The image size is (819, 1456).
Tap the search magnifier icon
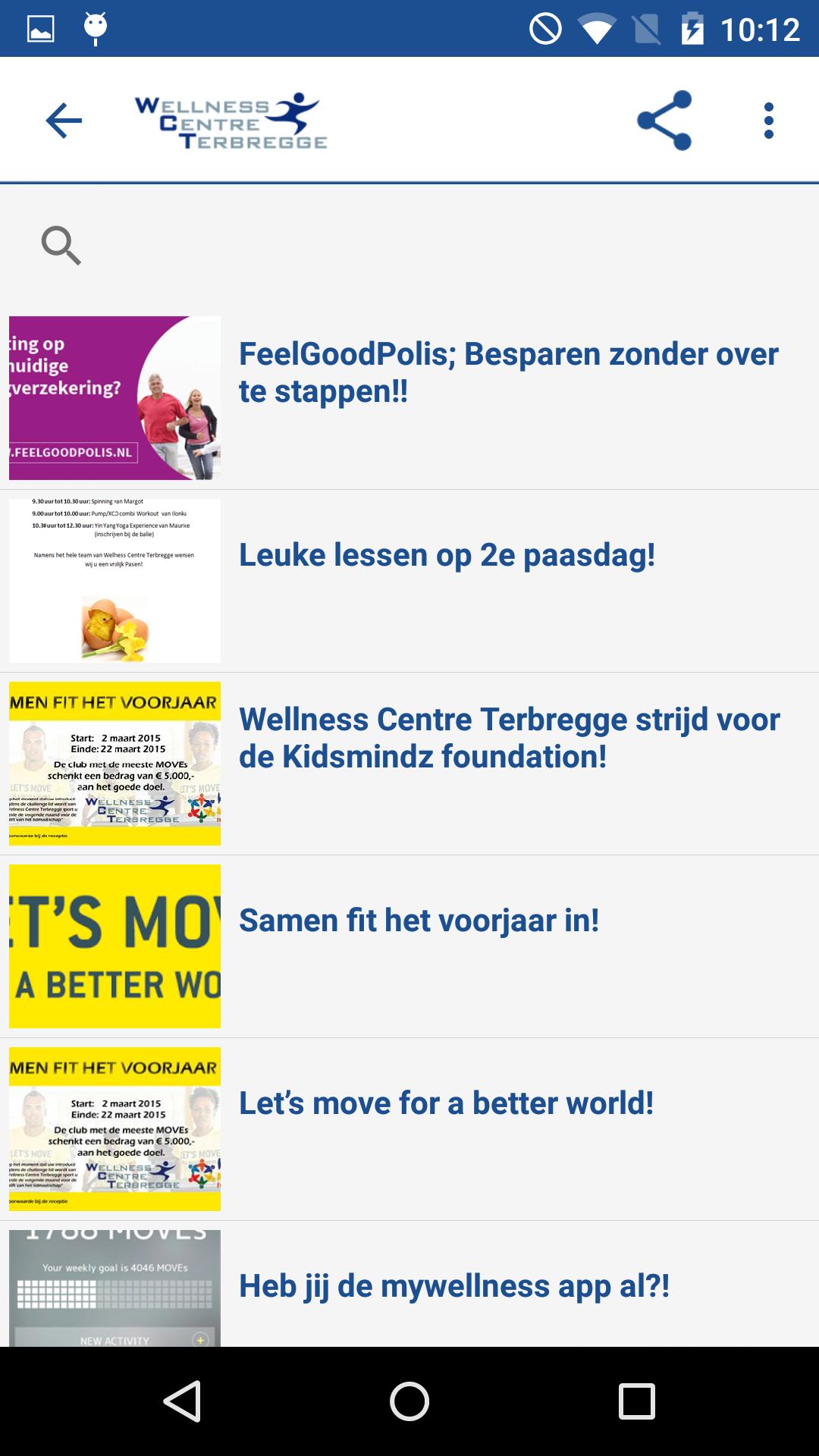[x=61, y=245]
